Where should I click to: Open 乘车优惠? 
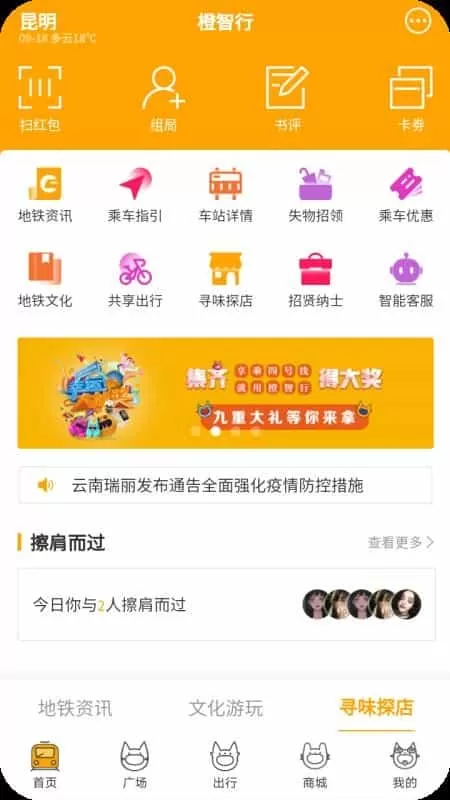tap(406, 195)
